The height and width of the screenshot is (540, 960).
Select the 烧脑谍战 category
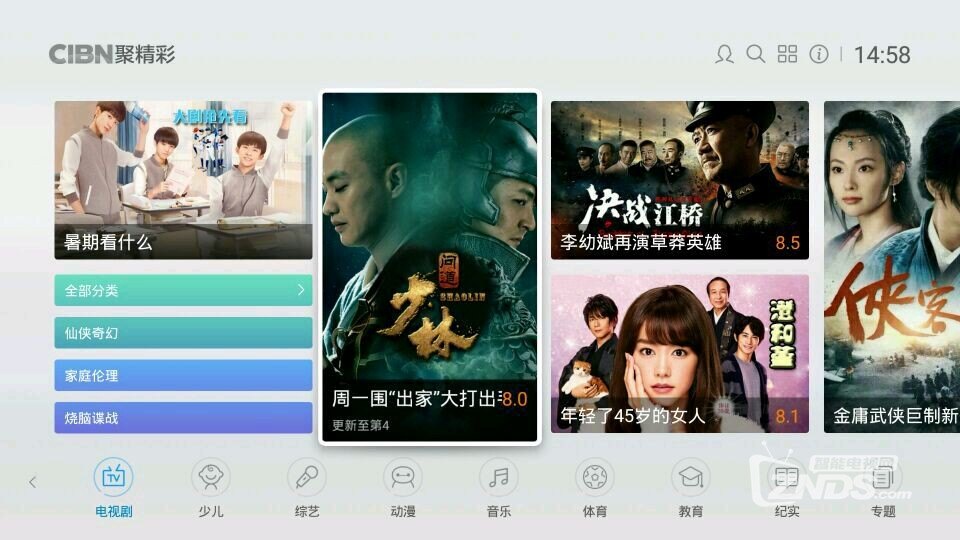tap(183, 417)
